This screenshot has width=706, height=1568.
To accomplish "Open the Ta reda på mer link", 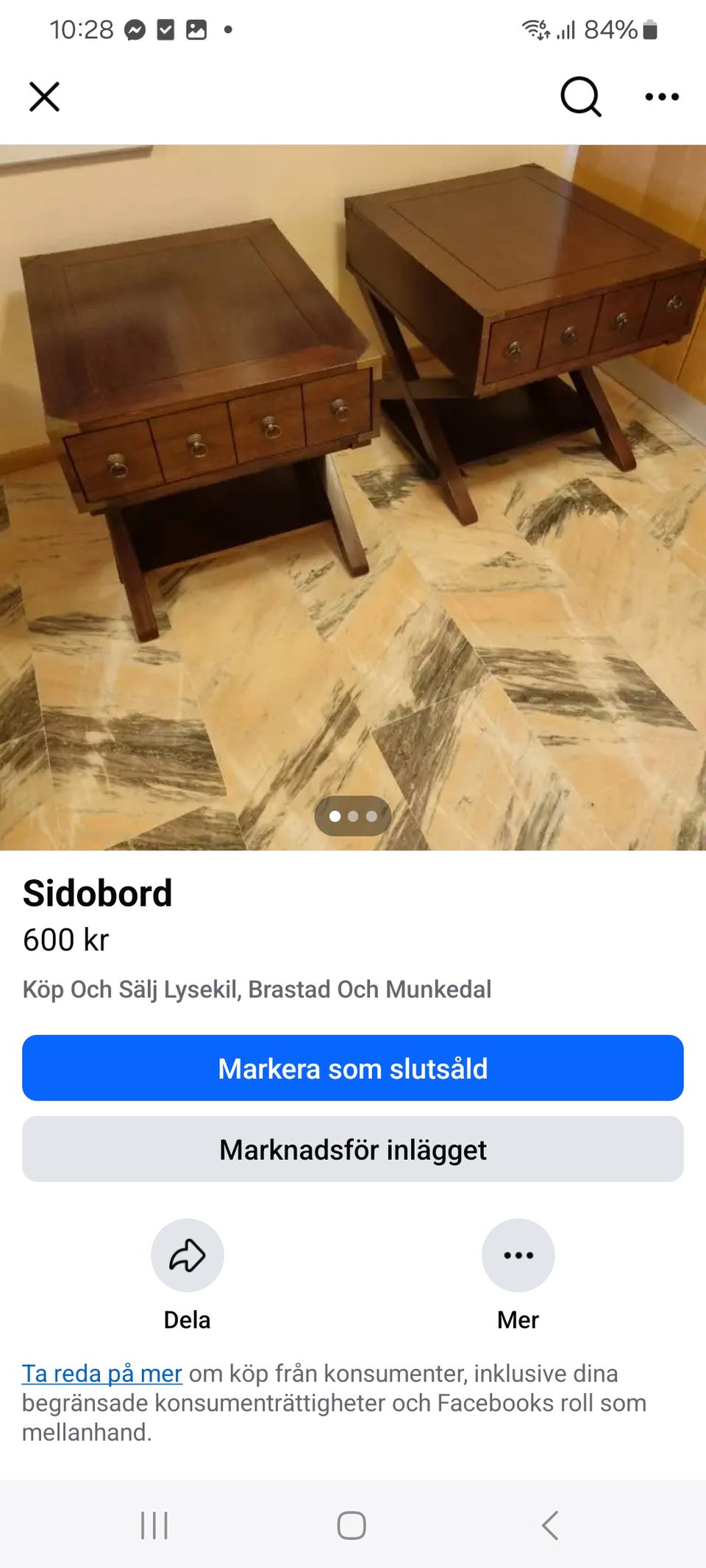I will [x=102, y=1373].
